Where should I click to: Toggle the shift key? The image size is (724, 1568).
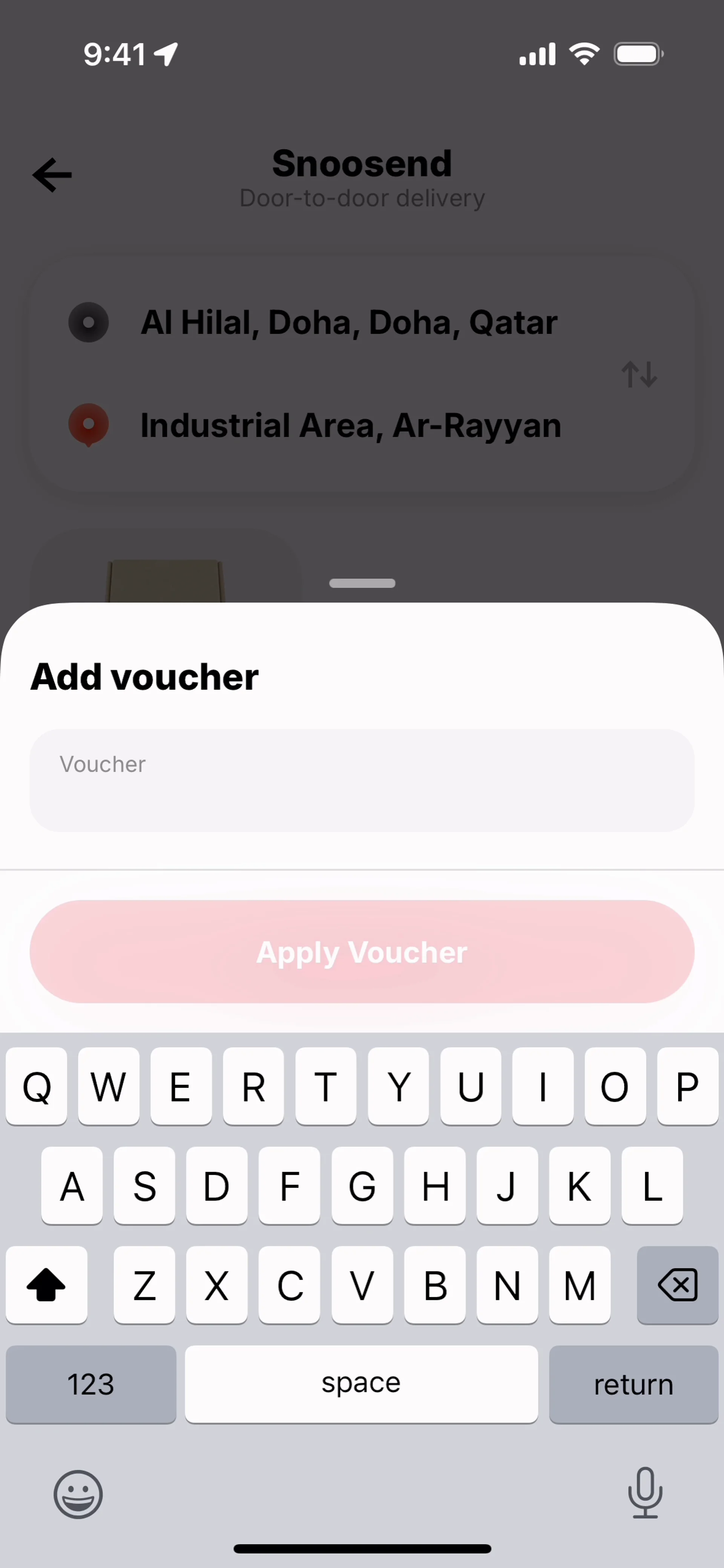(x=46, y=1284)
